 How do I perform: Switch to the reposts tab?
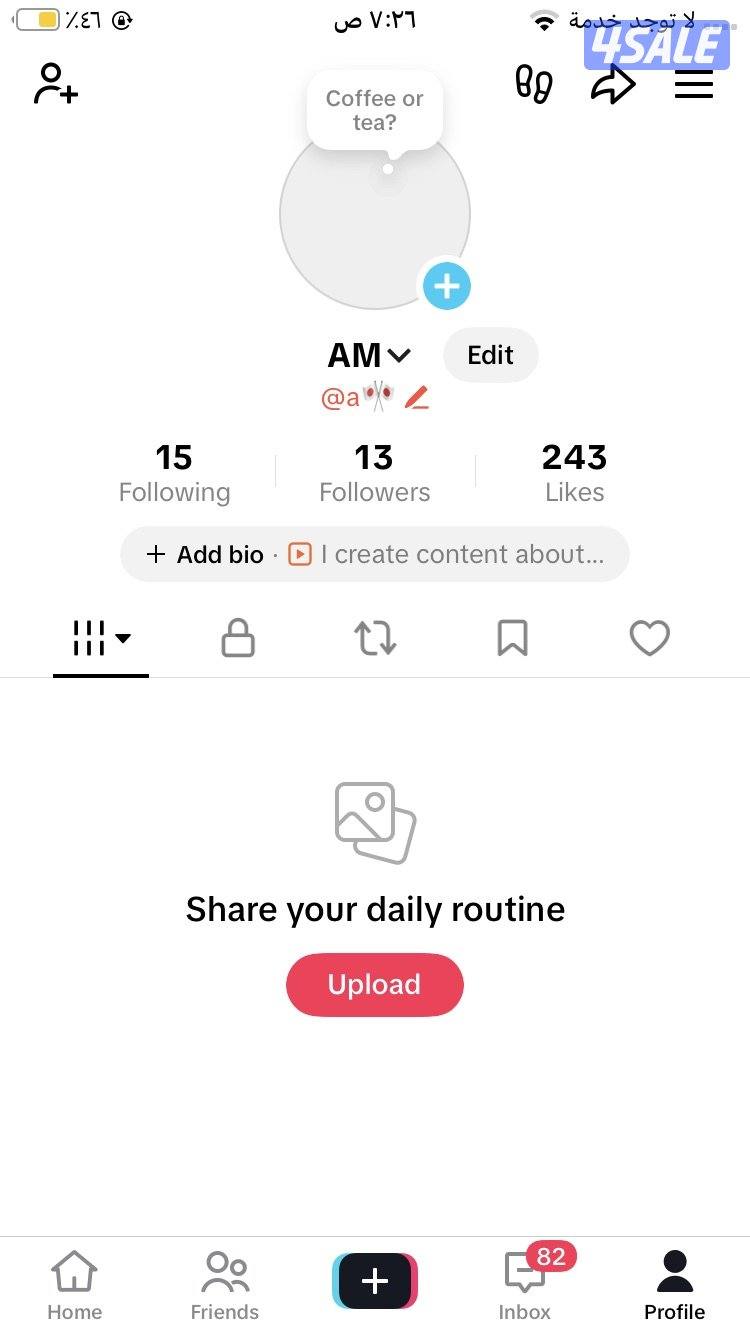point(375,638)
